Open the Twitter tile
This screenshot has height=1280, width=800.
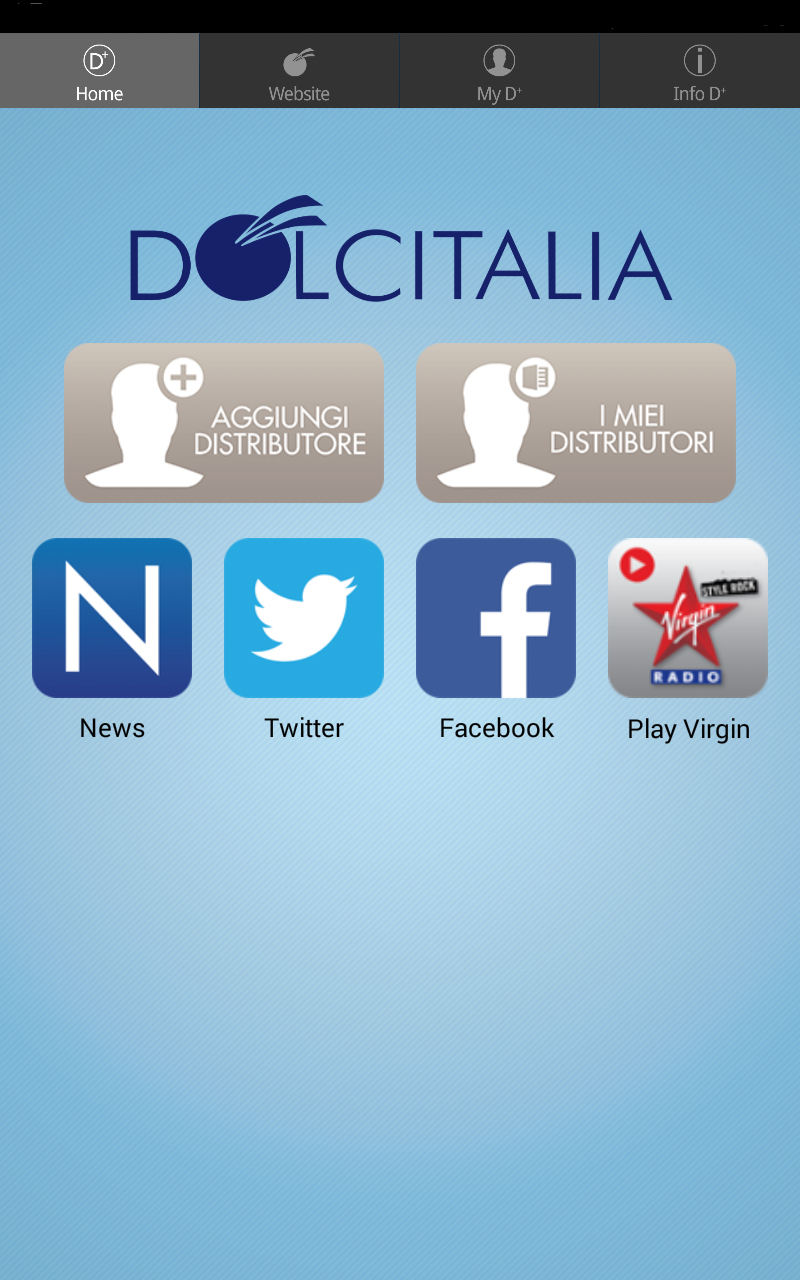(x=304, y=618)
